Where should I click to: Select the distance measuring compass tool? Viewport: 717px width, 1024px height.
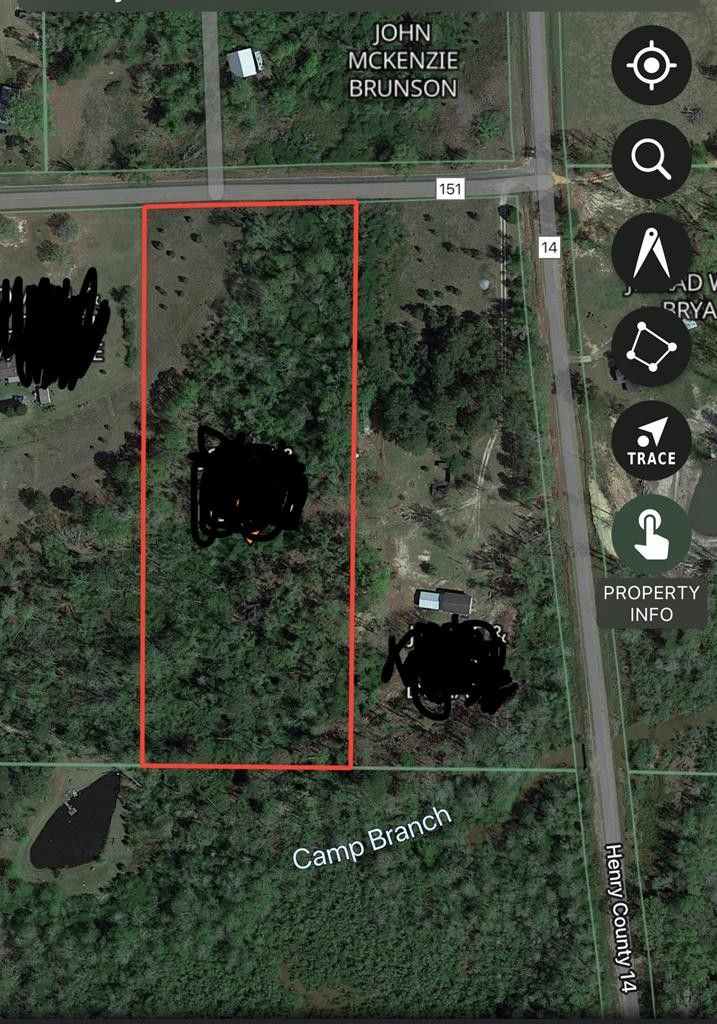tap(651, 253)
